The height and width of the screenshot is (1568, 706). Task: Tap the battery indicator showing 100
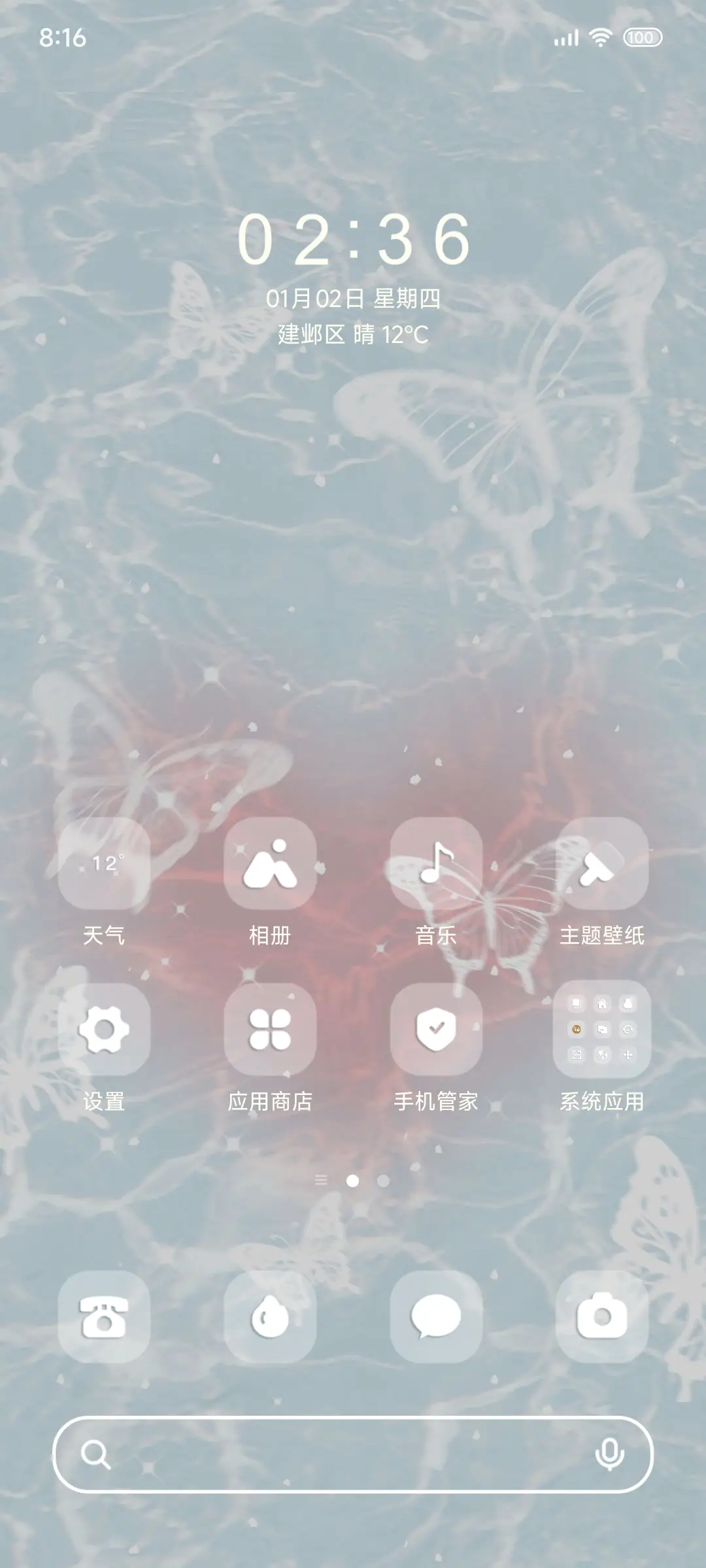641,39
